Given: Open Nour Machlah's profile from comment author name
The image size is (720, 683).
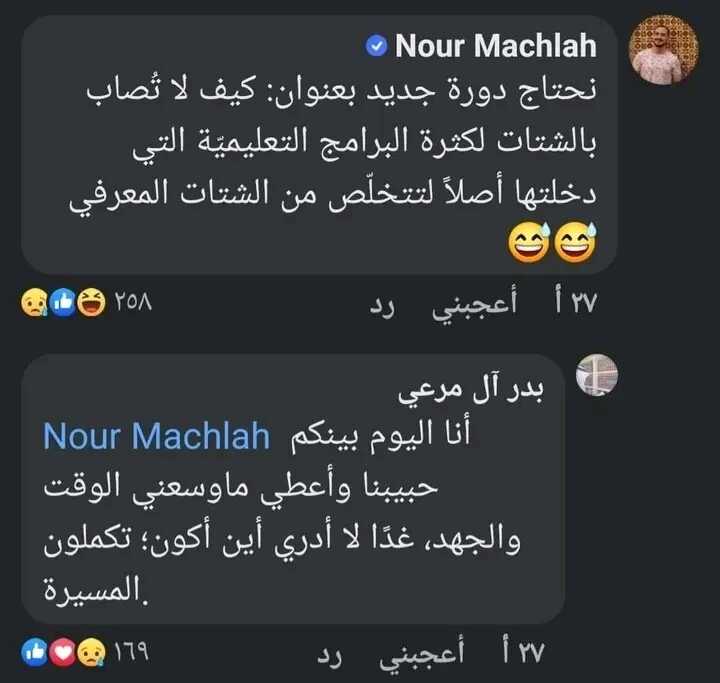Looking at the screenshot, I should (496, 45).
